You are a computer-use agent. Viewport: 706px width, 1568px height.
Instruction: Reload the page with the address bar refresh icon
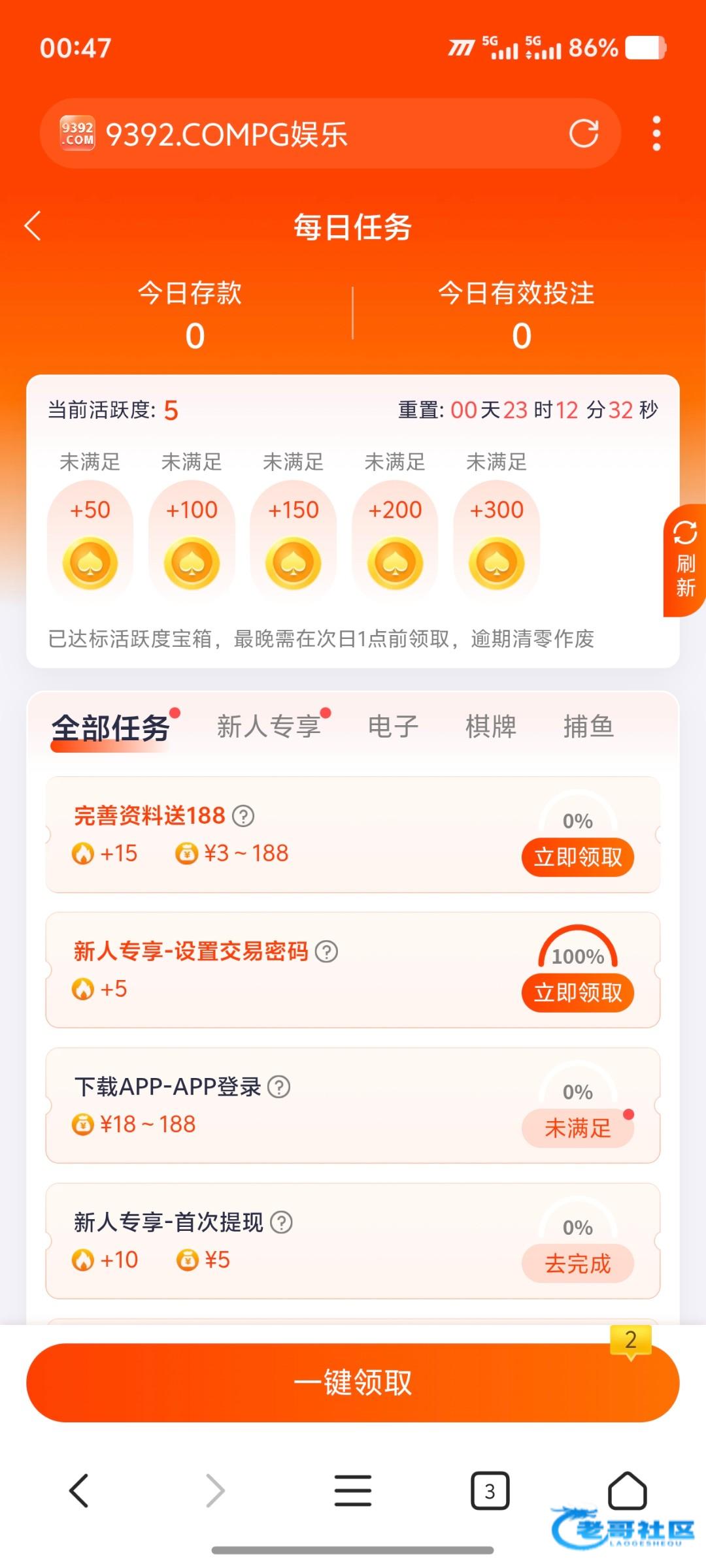(583, 134)
